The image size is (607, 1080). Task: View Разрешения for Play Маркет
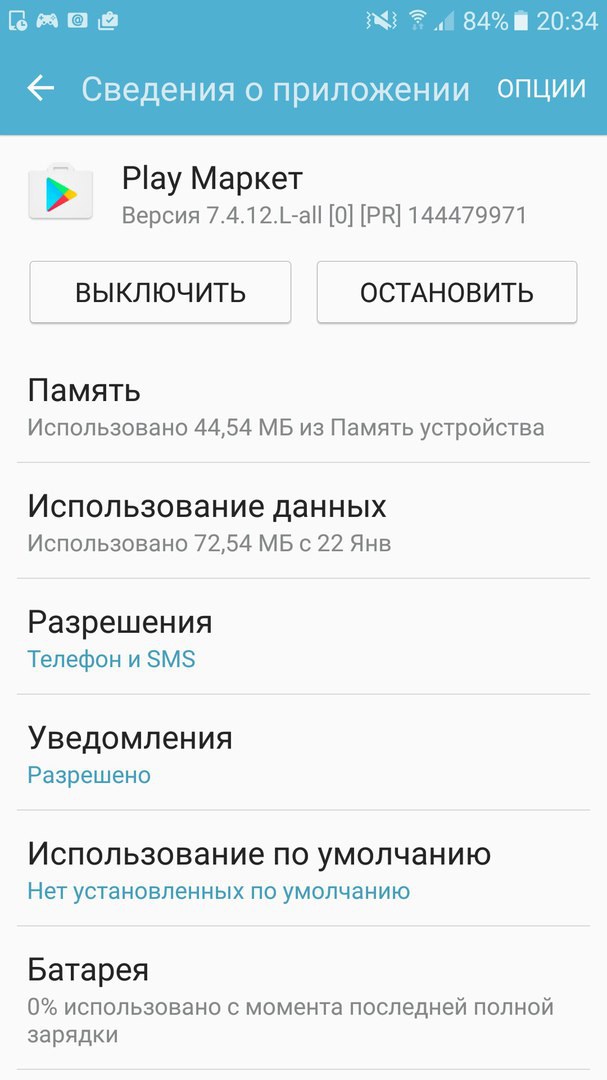[x=303, y=637]
